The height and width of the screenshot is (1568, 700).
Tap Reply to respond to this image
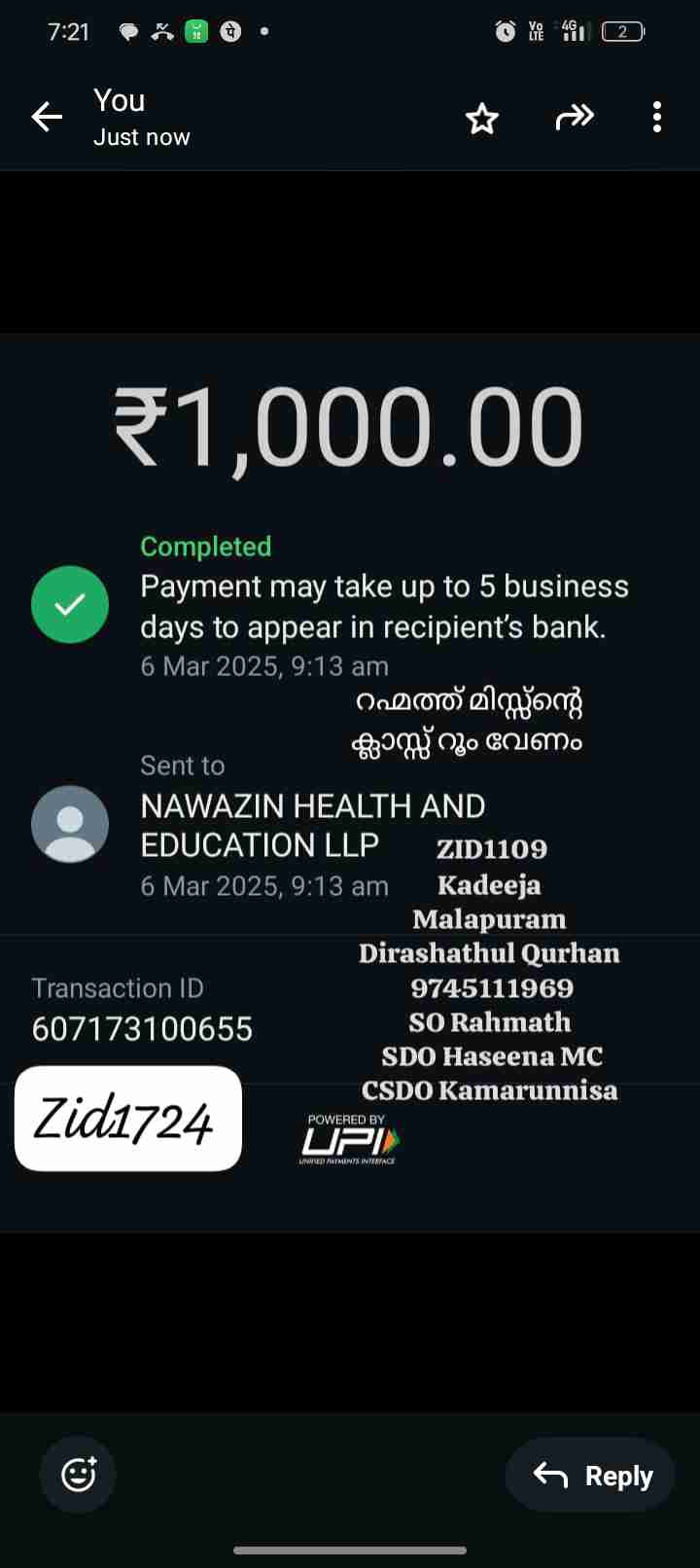(591, 1475)
